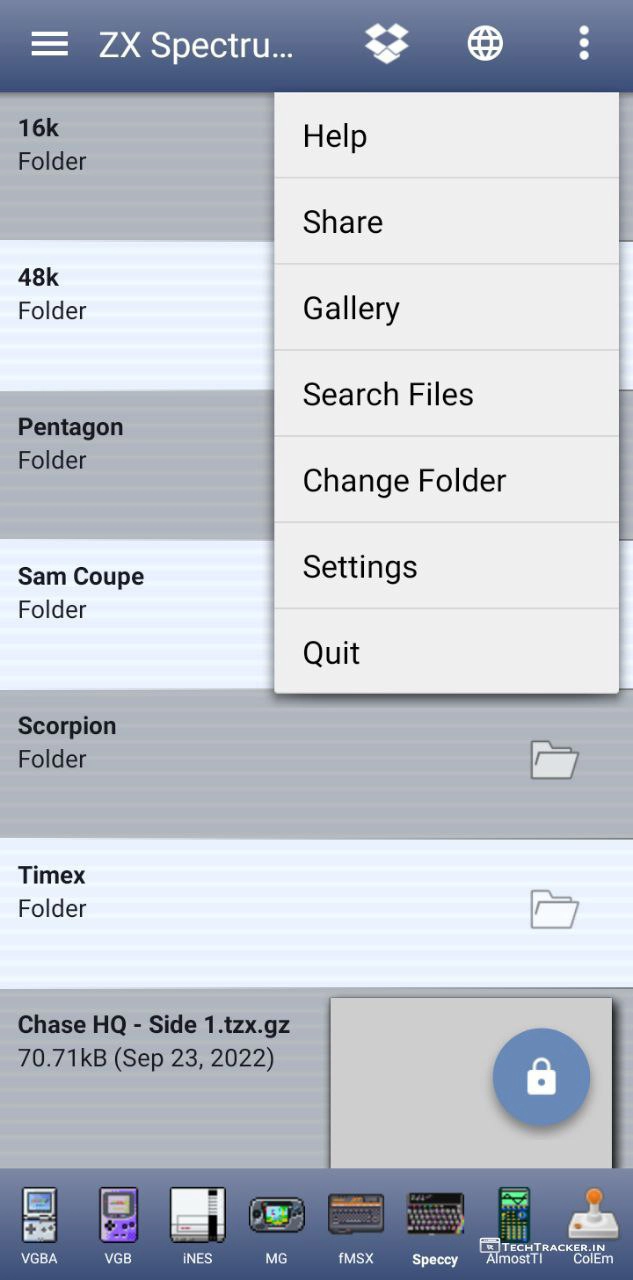The height and width of the screenshot is (1280, 633).
Task: Open the hamburger drawer menu
Action: click(49, 44)
